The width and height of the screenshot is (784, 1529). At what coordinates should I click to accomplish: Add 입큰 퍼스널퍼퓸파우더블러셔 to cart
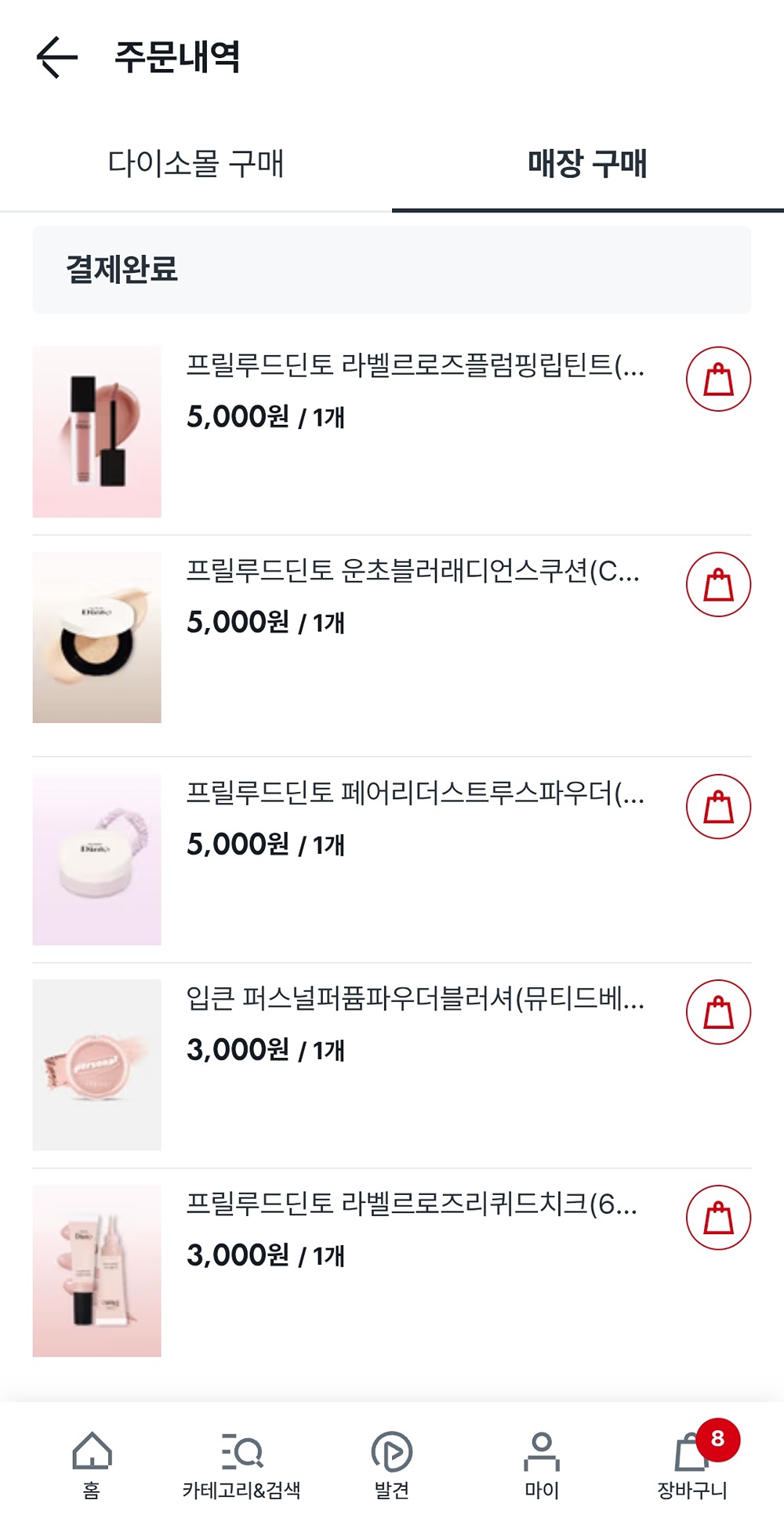point(718,1012)
